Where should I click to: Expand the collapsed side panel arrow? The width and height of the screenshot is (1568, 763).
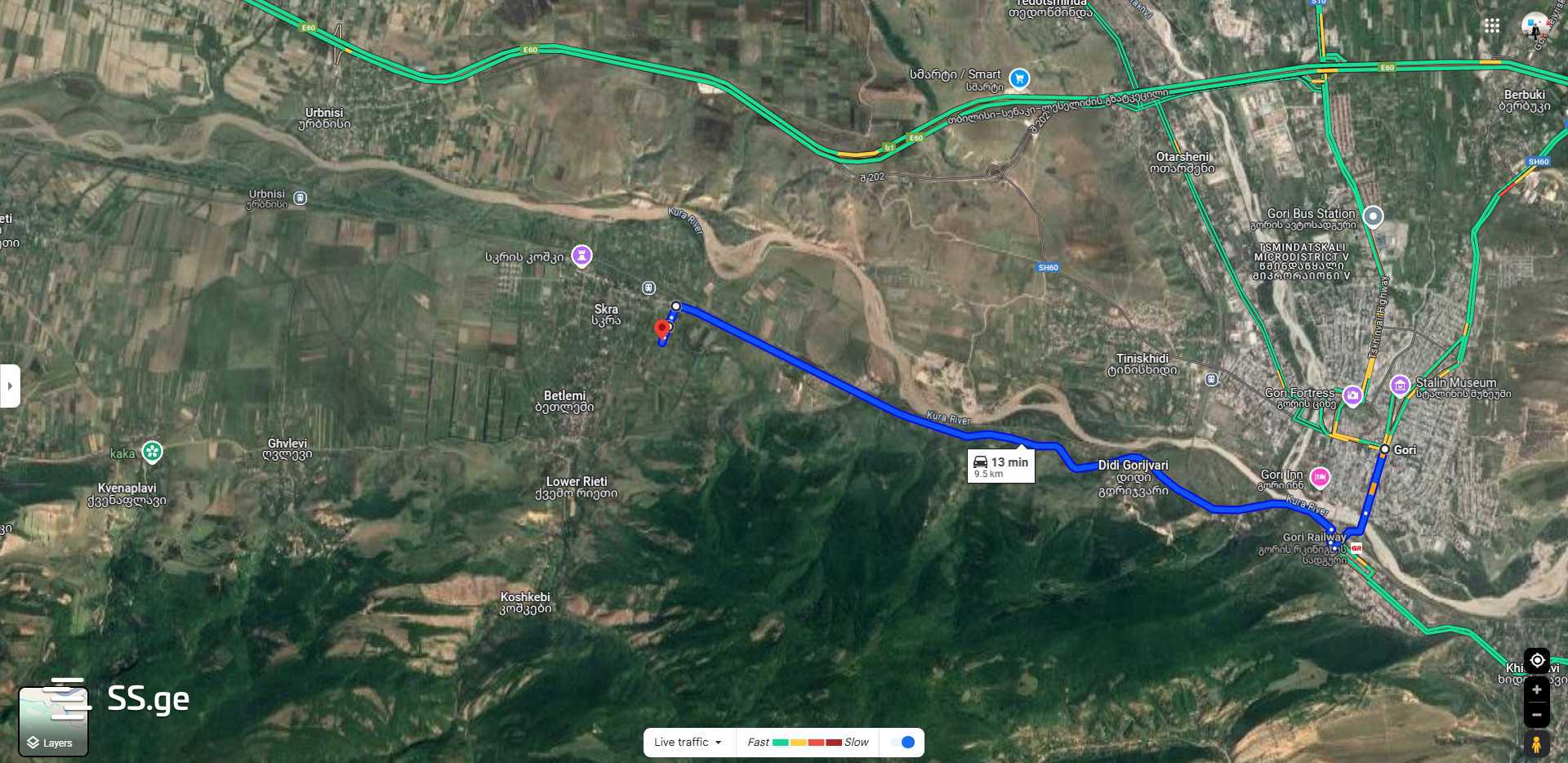10,385
